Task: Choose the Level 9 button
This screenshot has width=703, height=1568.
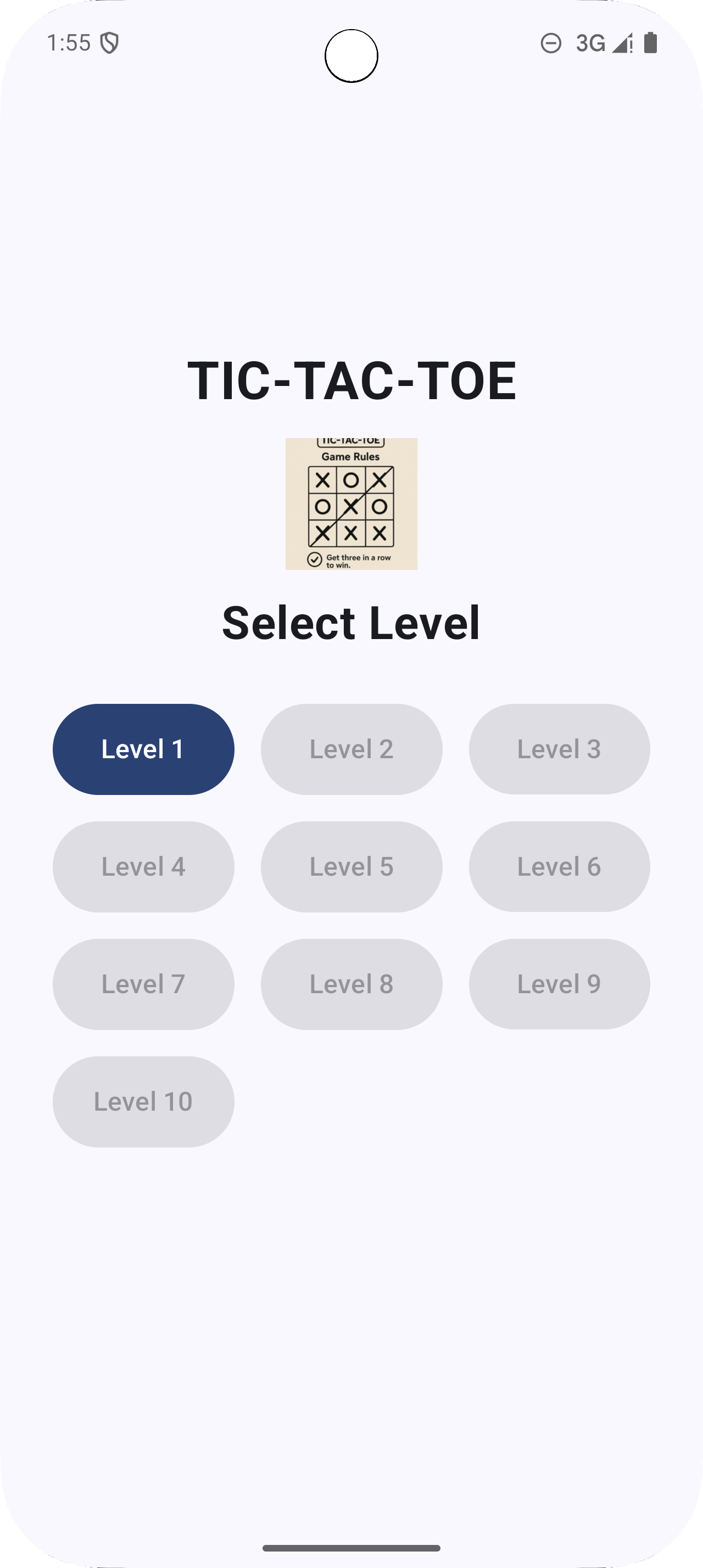Action: [x=559, y=984]
